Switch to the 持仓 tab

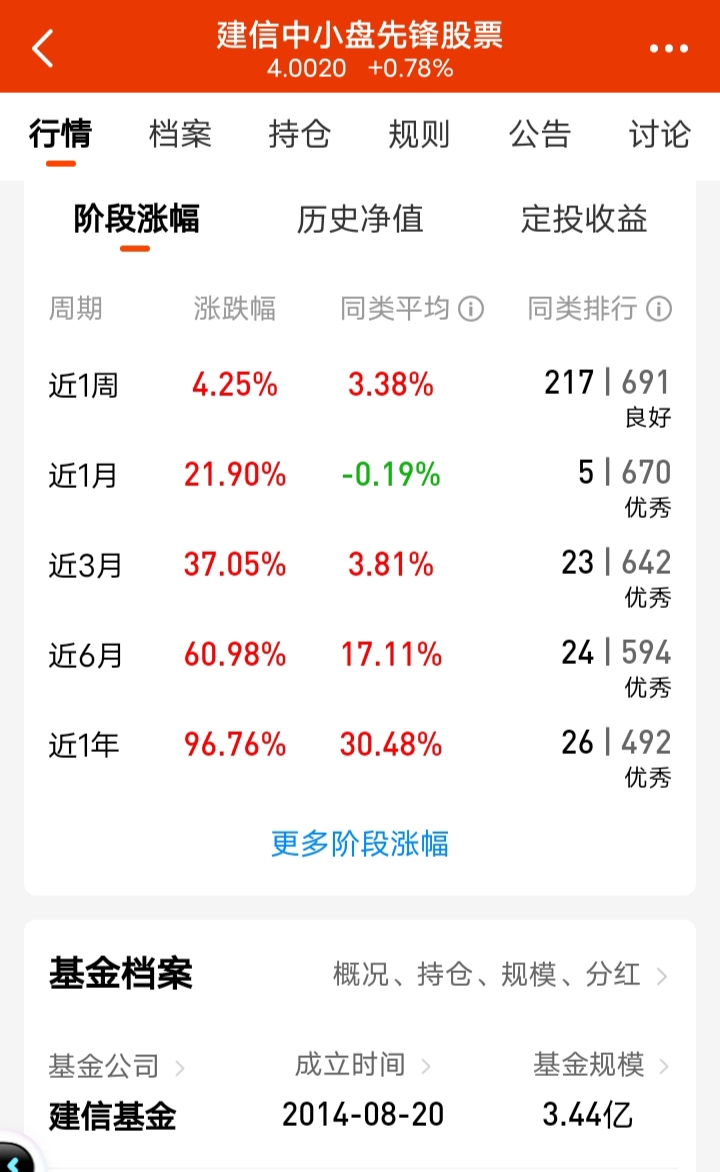[299, 134]
